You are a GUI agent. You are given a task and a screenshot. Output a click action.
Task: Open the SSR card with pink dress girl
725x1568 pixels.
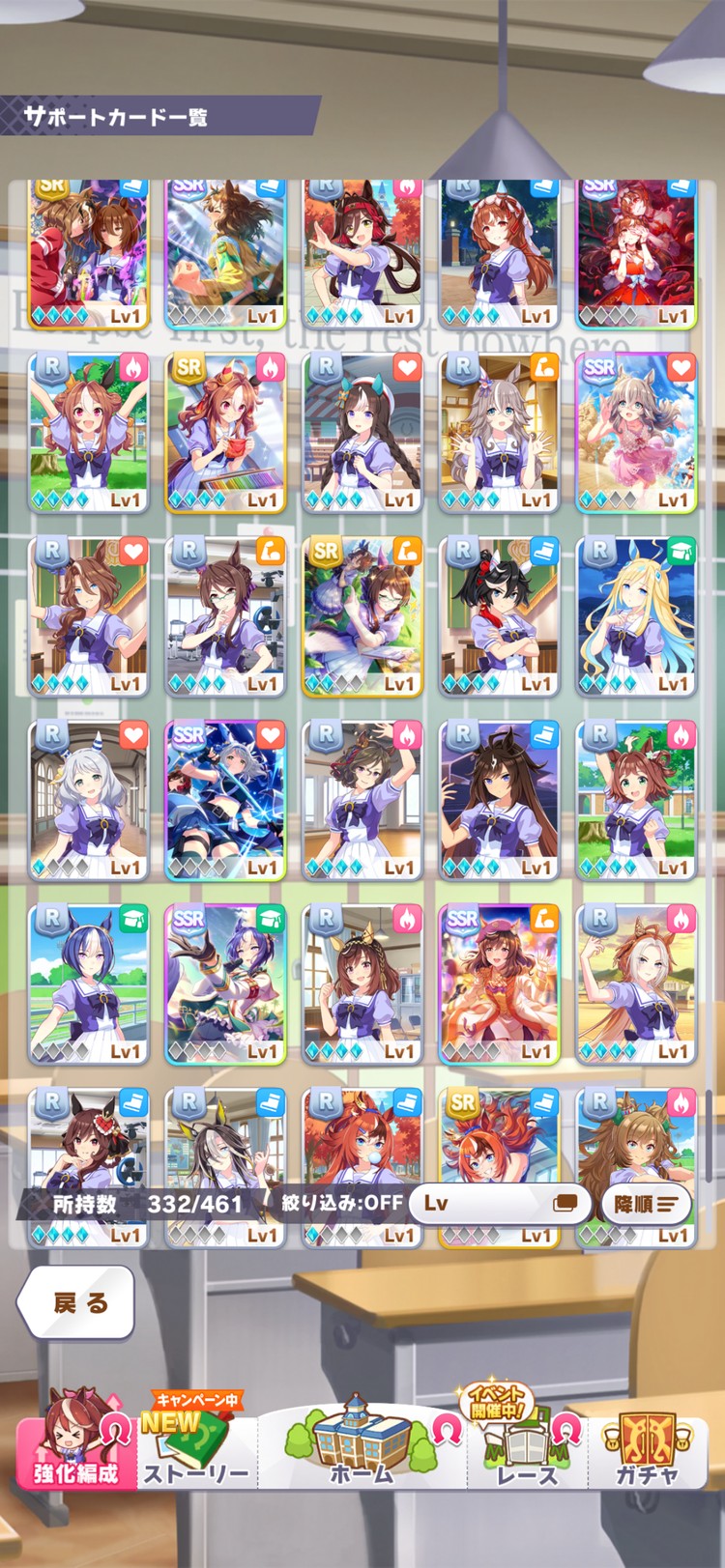point(635,433)
